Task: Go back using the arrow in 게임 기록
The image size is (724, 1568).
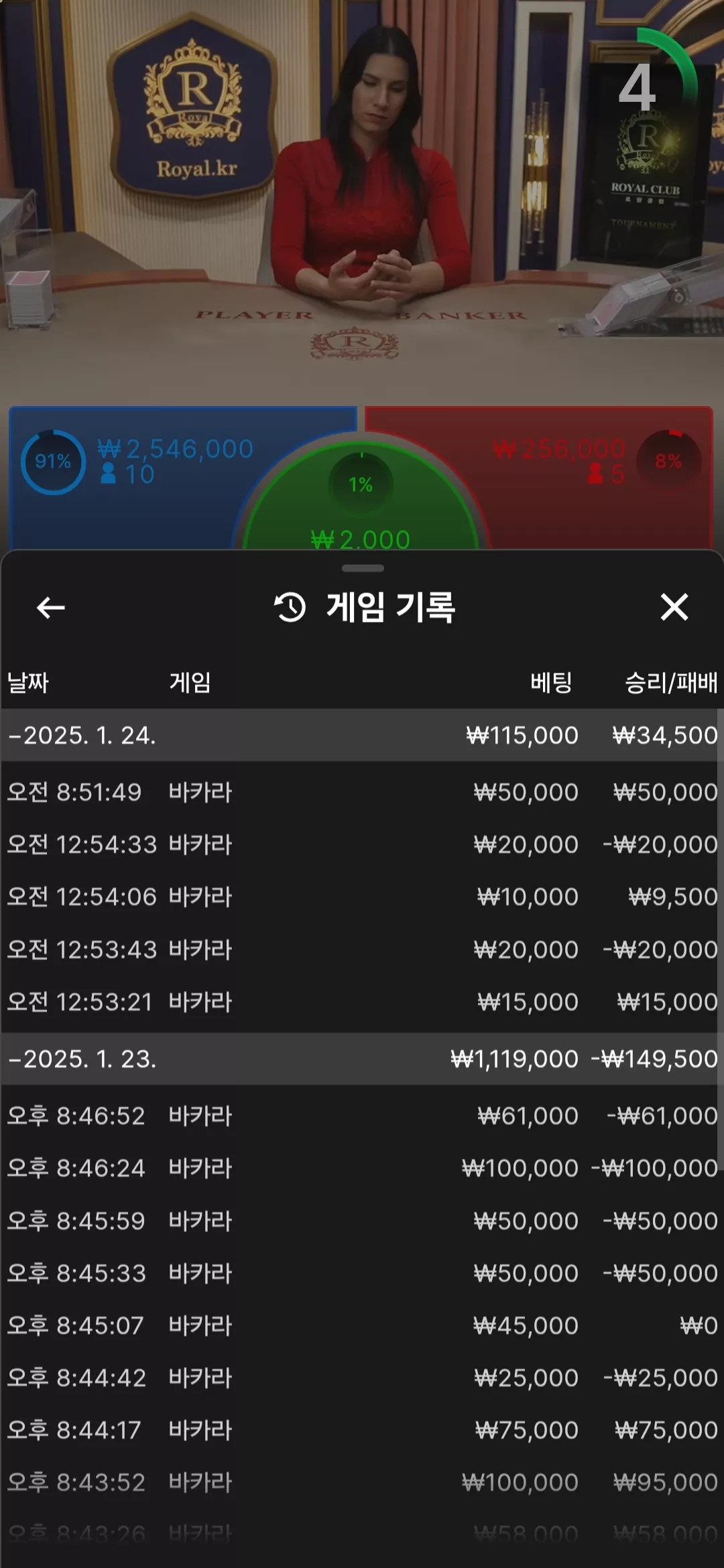Action: [50, 608]
